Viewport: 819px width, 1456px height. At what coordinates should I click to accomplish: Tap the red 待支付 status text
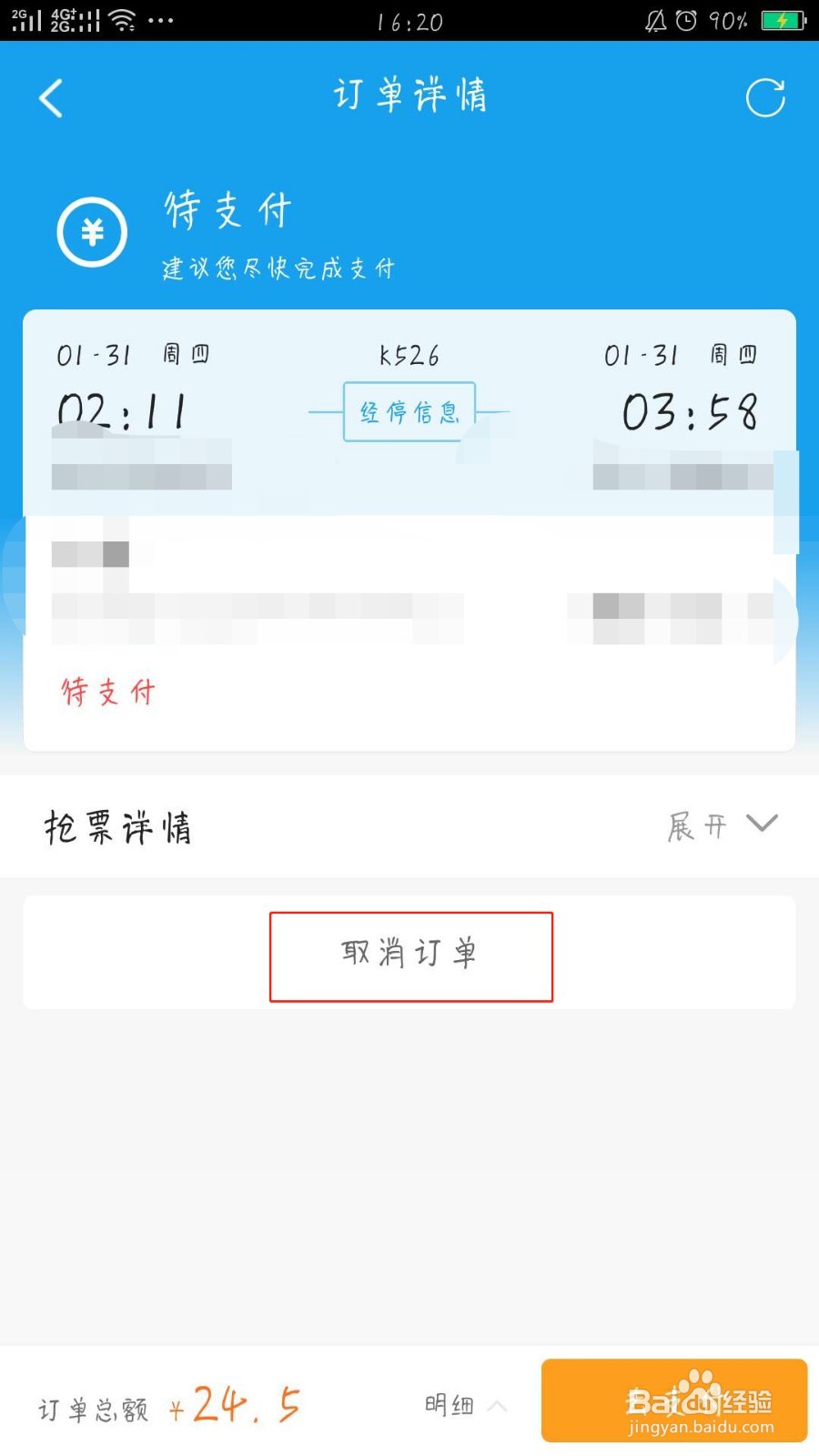click(x=108, y=692)
